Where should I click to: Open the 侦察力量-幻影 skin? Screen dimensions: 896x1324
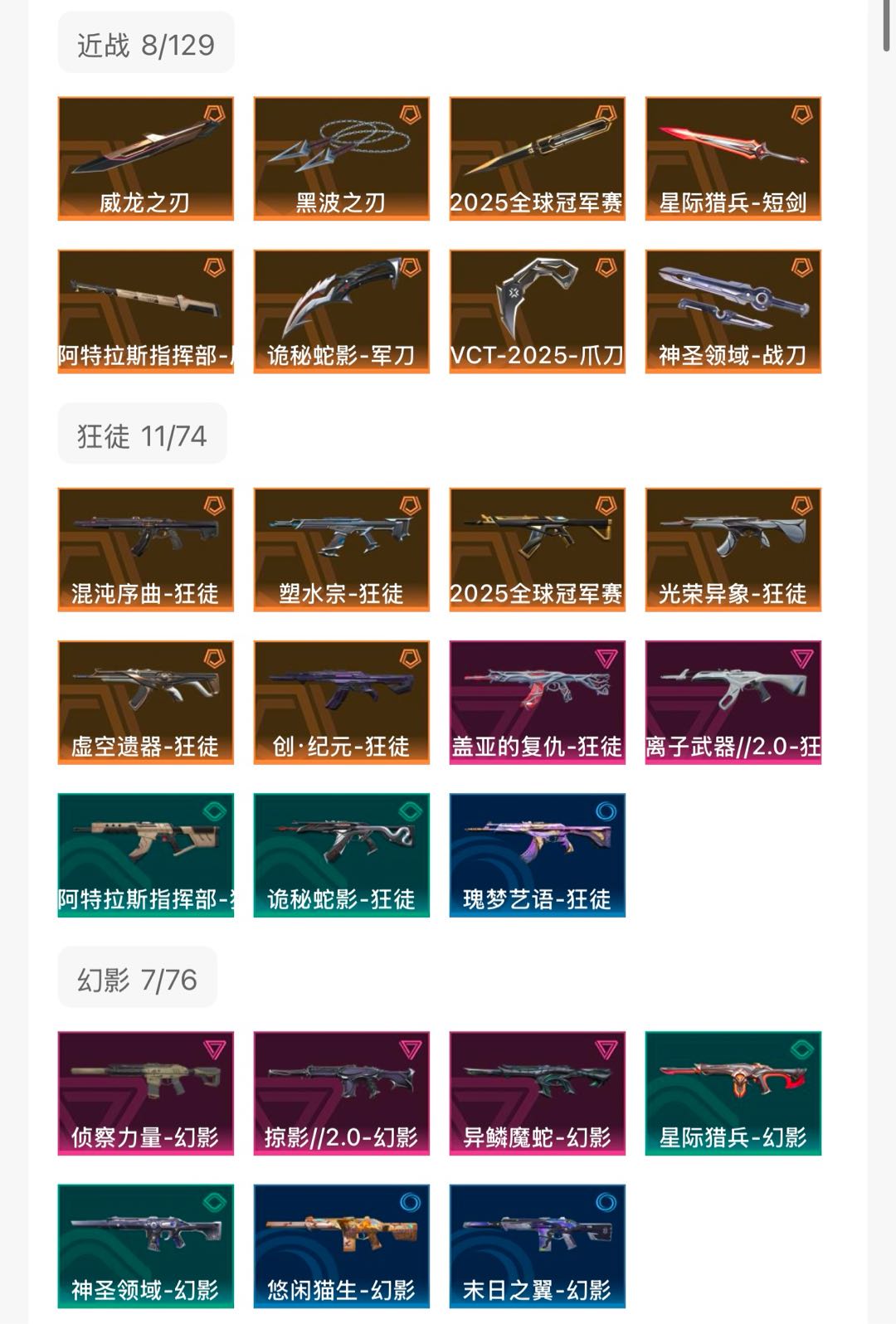[145, 1093]
